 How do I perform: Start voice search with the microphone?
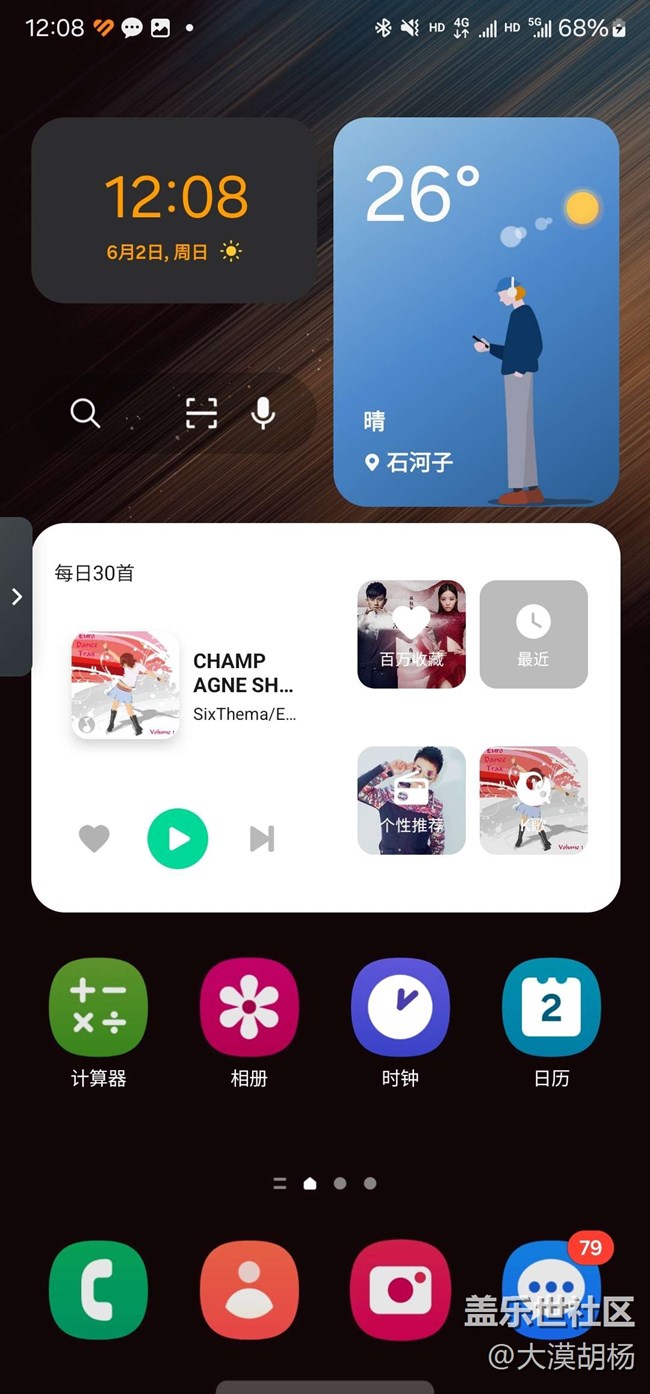263,413
